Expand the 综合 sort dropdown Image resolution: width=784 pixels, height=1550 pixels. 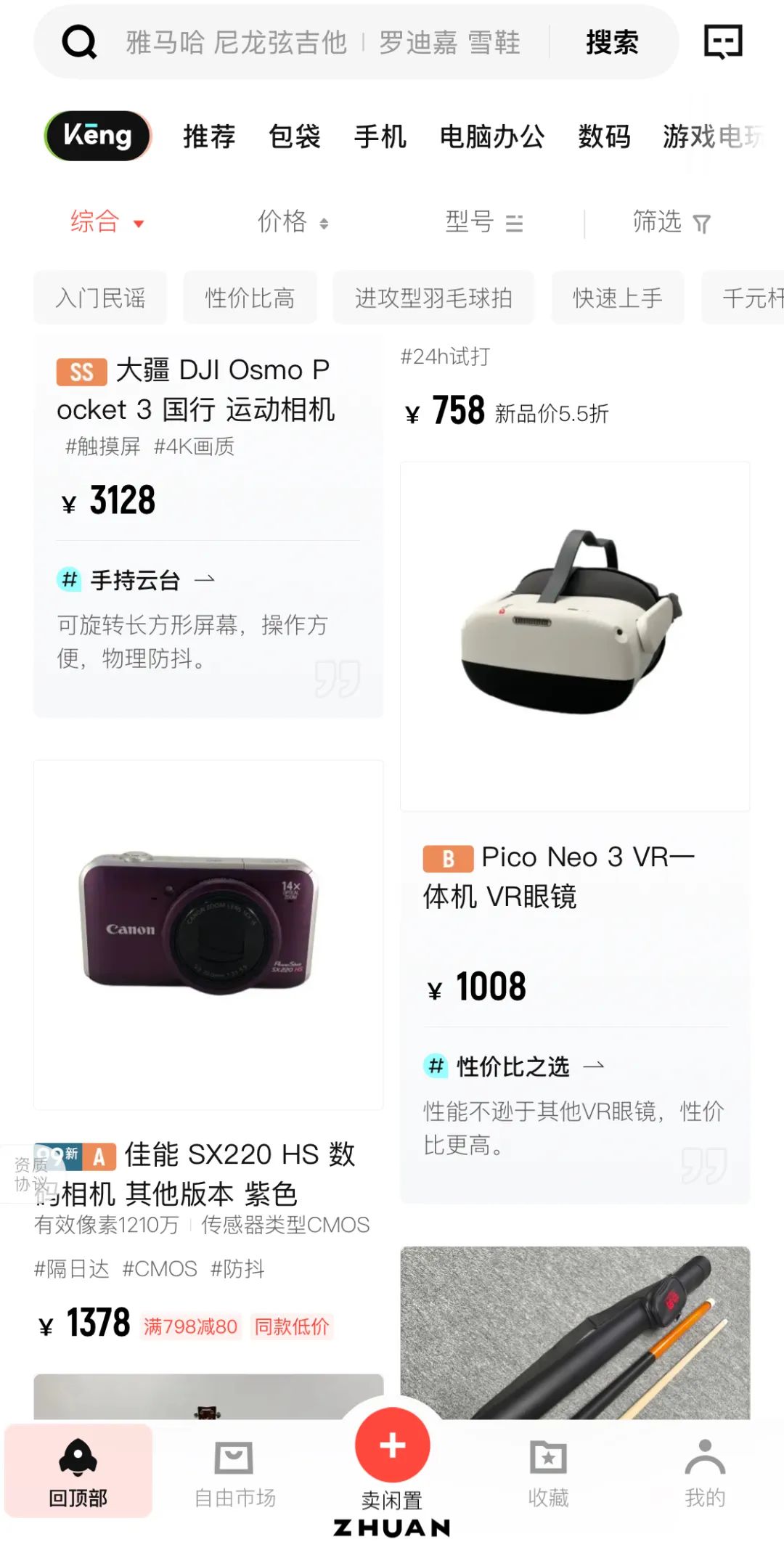(107, 221)
